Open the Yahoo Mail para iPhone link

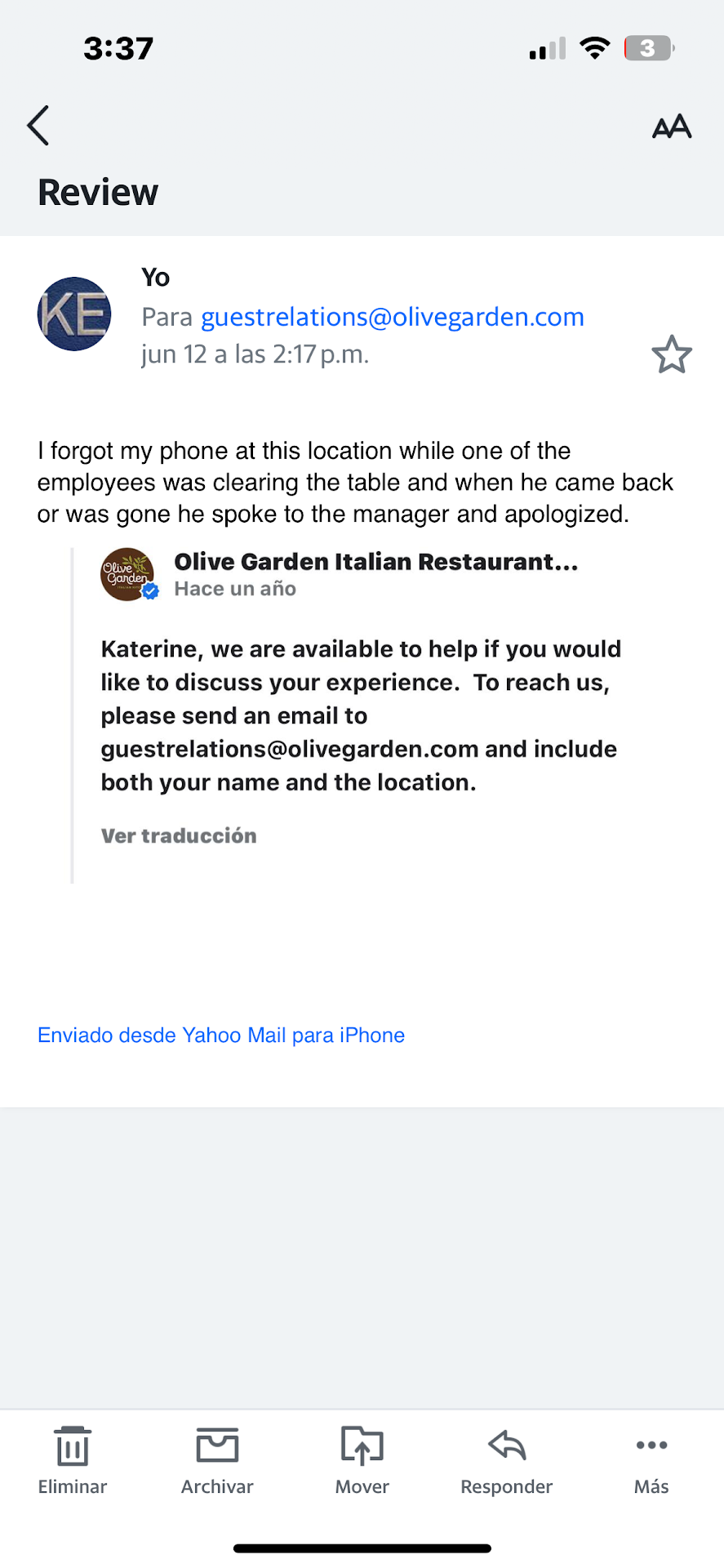point(221,1035)
